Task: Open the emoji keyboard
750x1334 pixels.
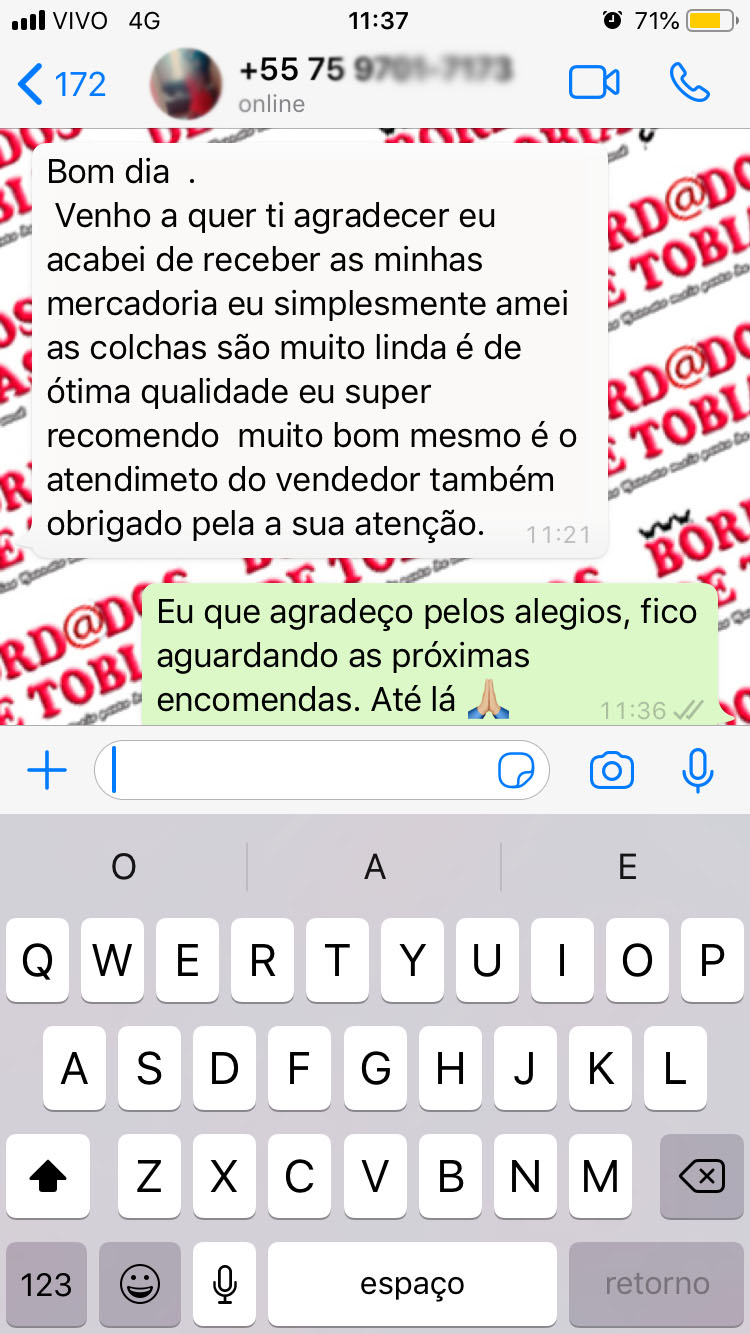Action: (x=140, y=1284)
